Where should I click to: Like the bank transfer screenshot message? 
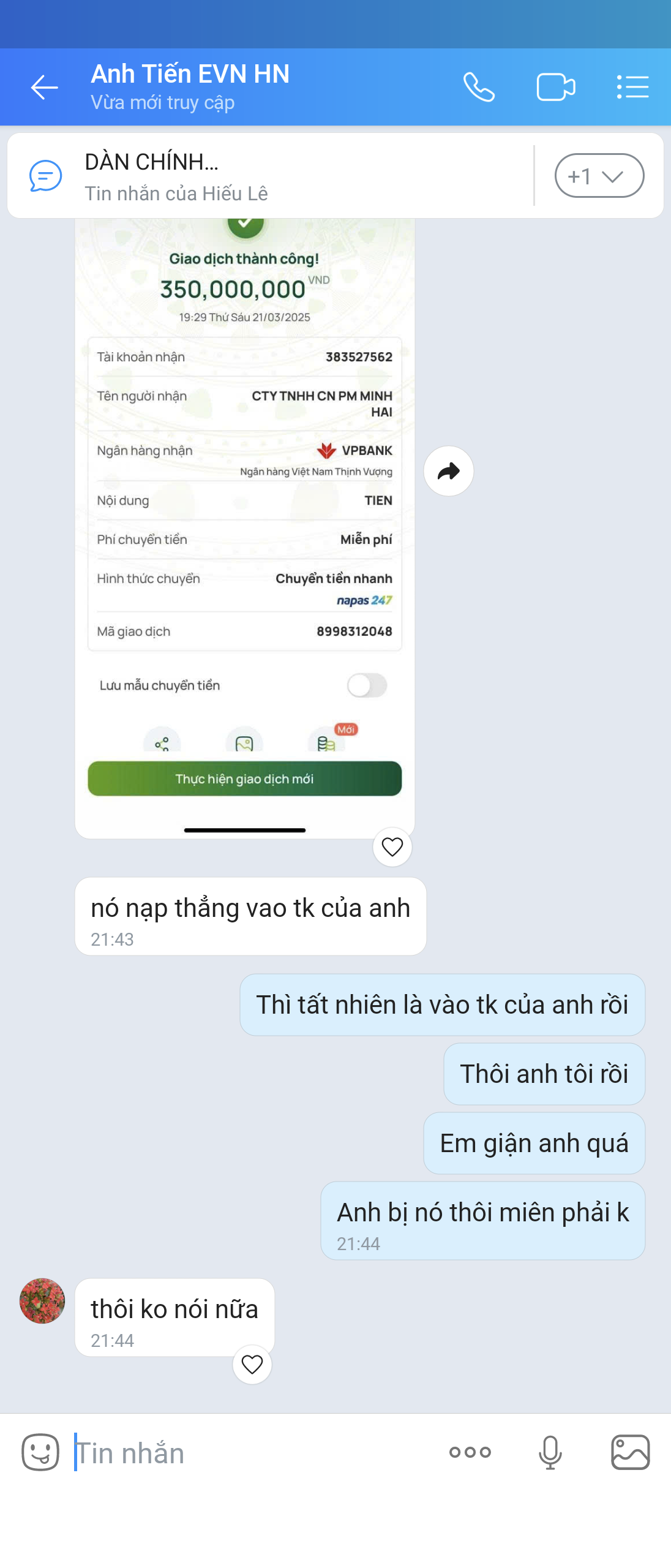tap(392, 847)
